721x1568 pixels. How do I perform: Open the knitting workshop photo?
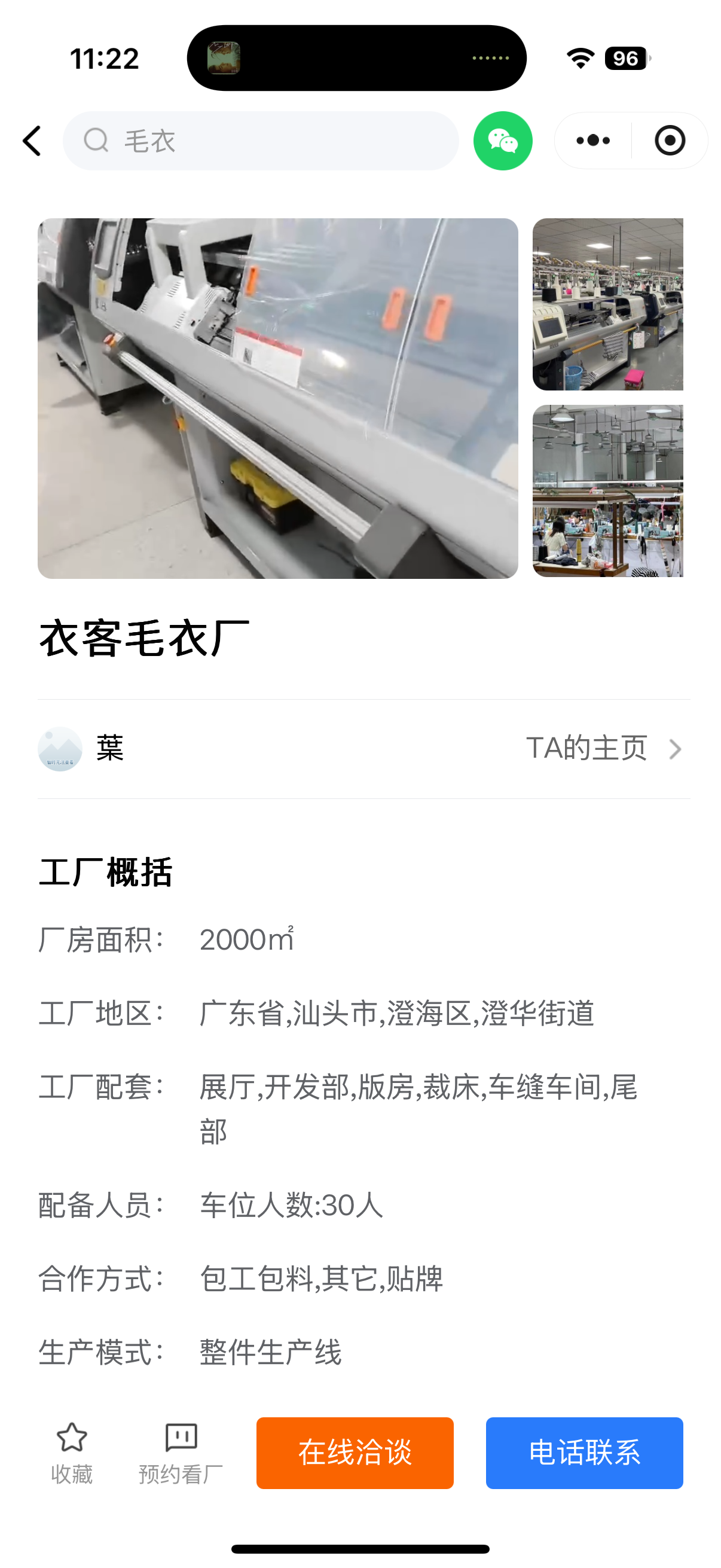(x=607, y=304)
